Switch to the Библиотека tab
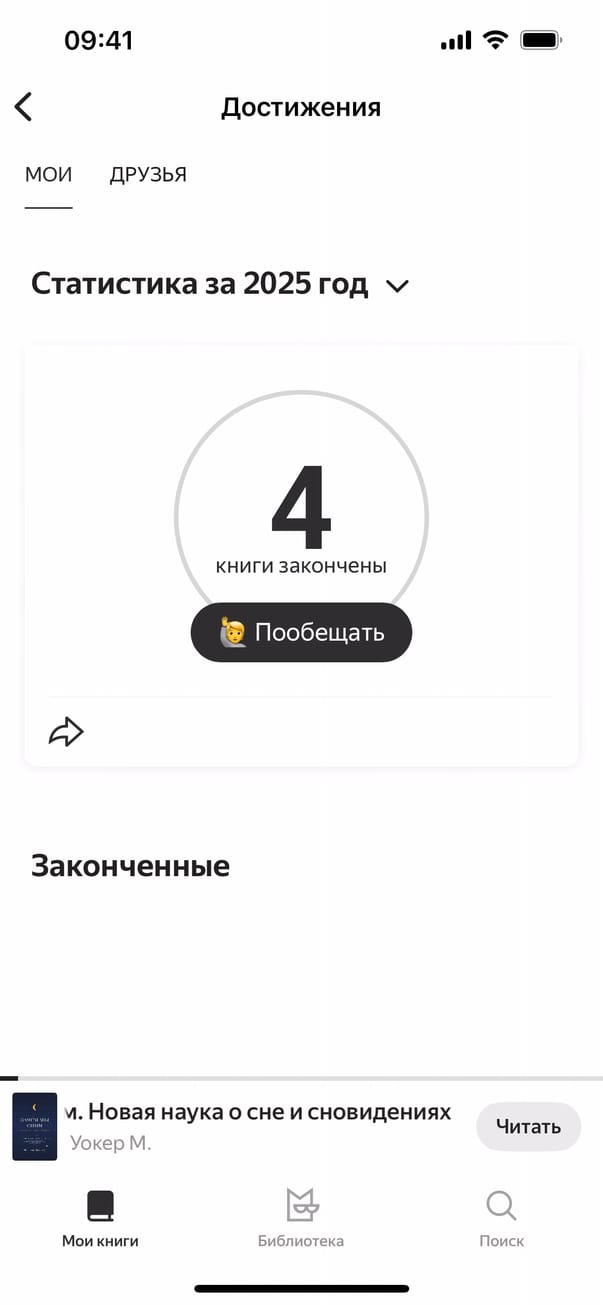 [301, 1219]
